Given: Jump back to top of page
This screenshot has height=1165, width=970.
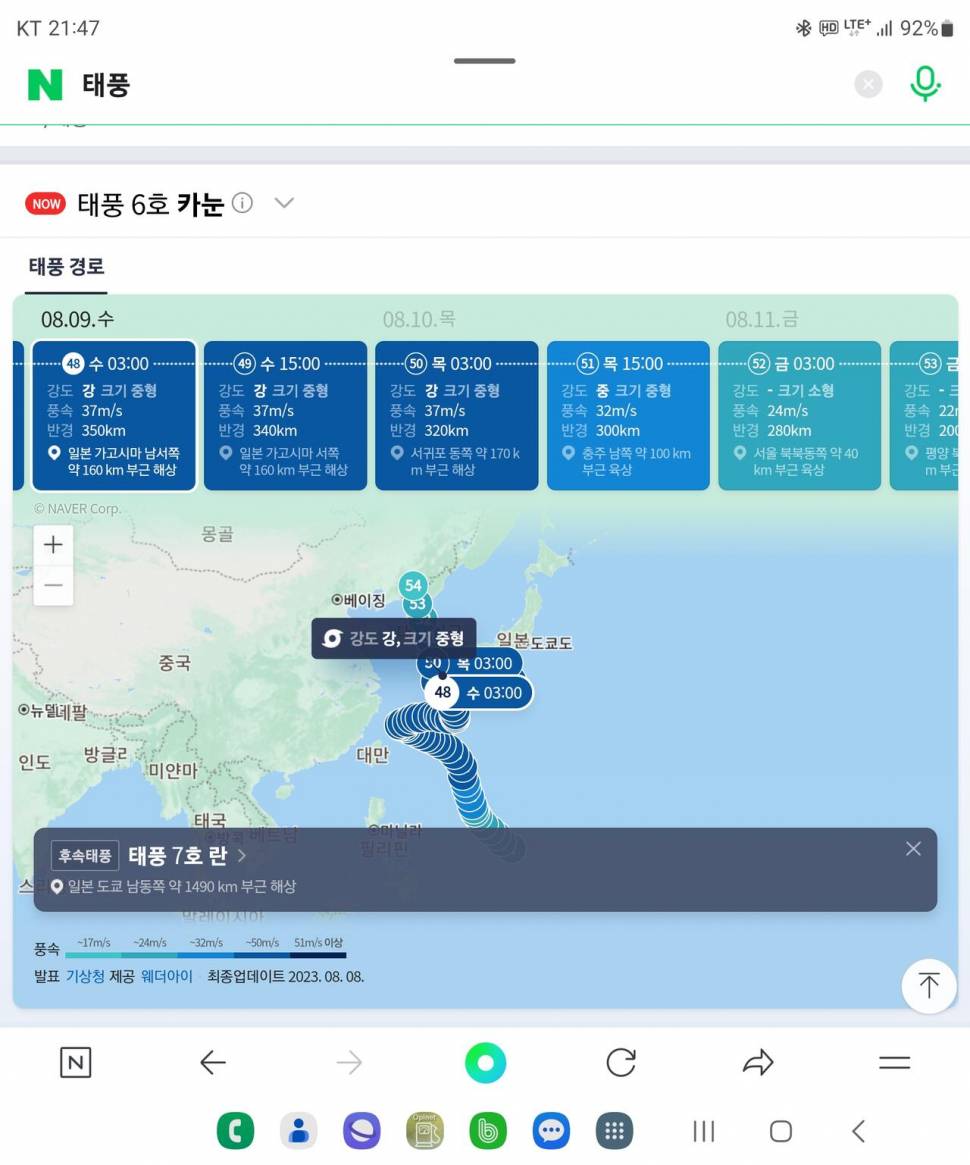Looking at the screenshot, I should [x=928, y=985].
